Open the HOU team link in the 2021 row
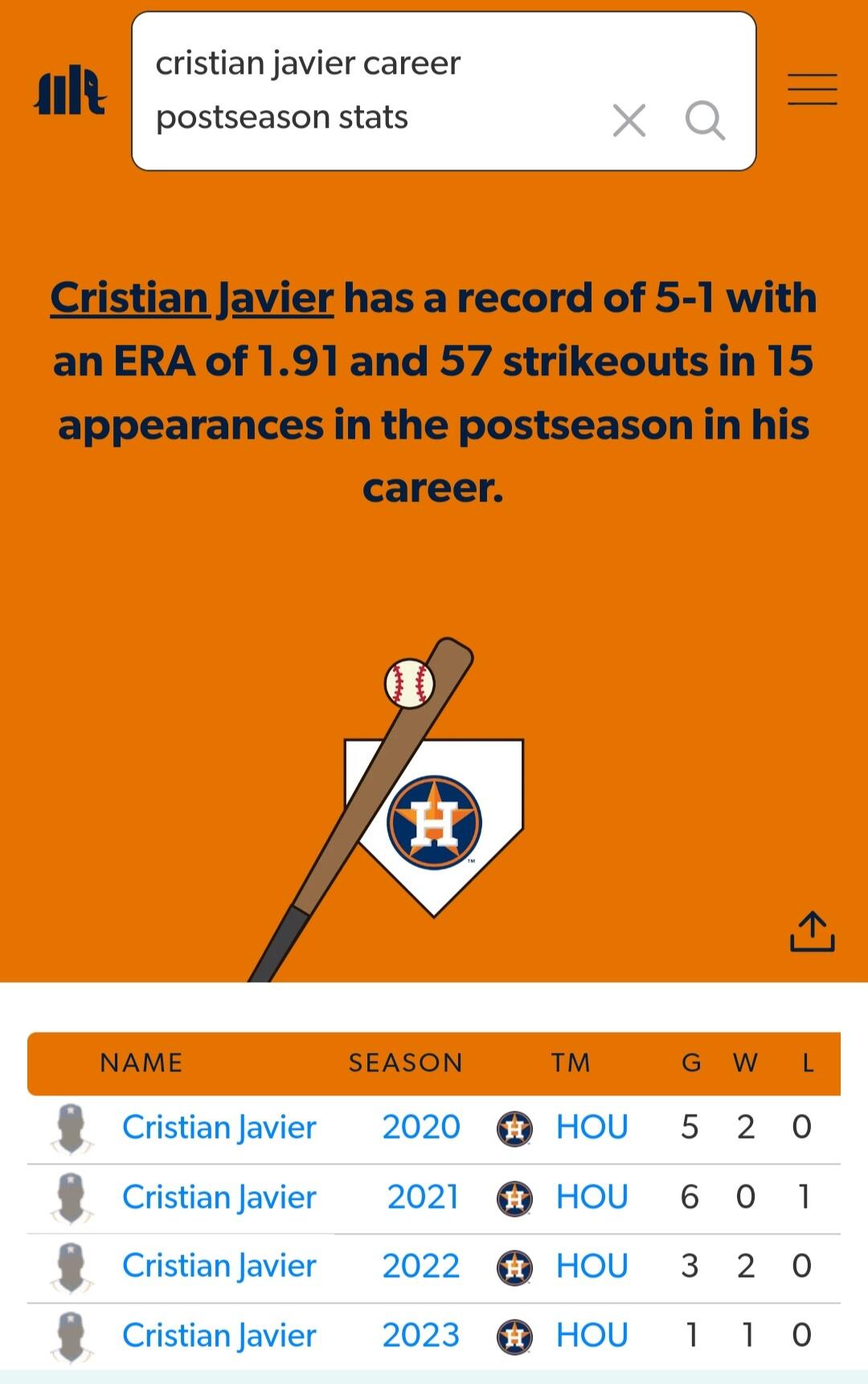868x1384 pixels. pyautogui.click(x=592, y=1198)
